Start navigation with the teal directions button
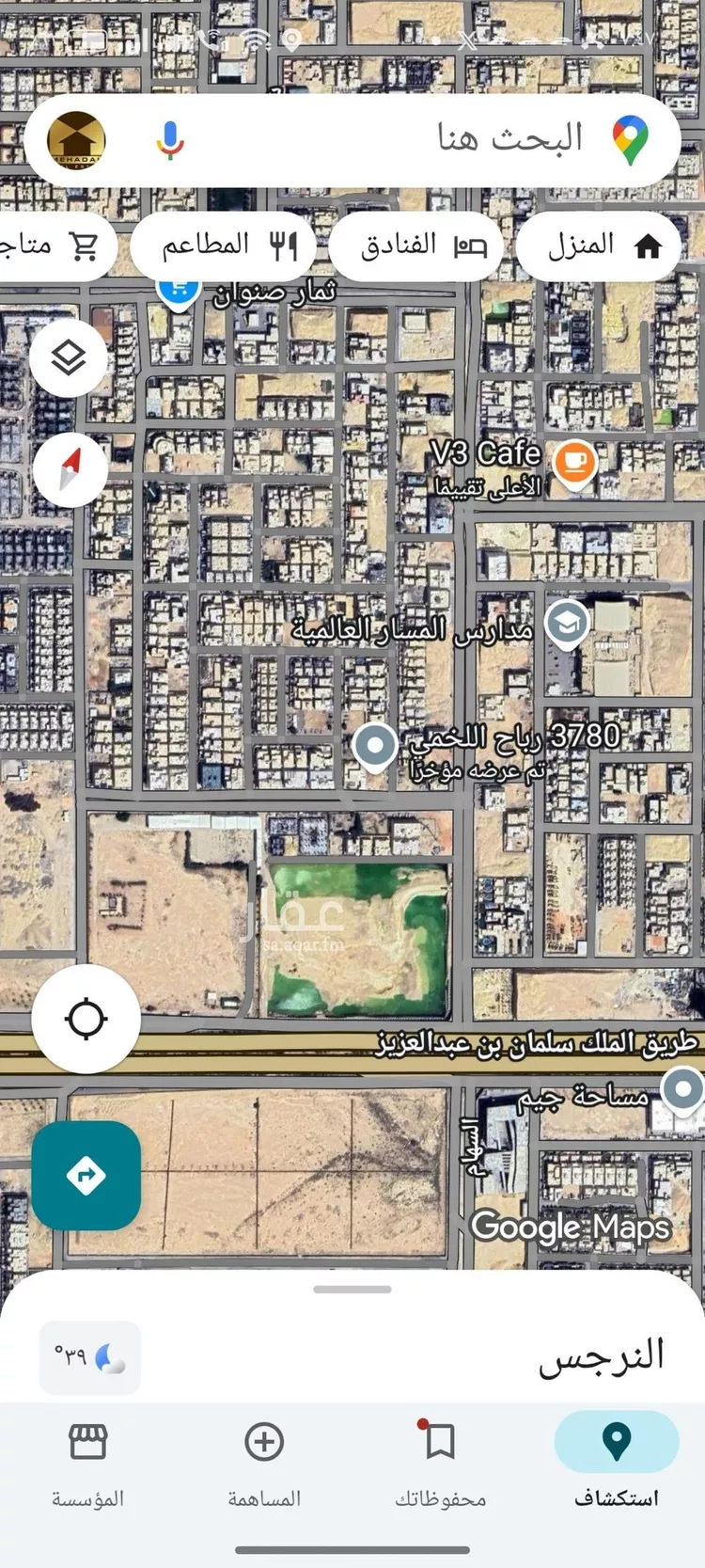705x1568 pixels. pos(86,1177)
